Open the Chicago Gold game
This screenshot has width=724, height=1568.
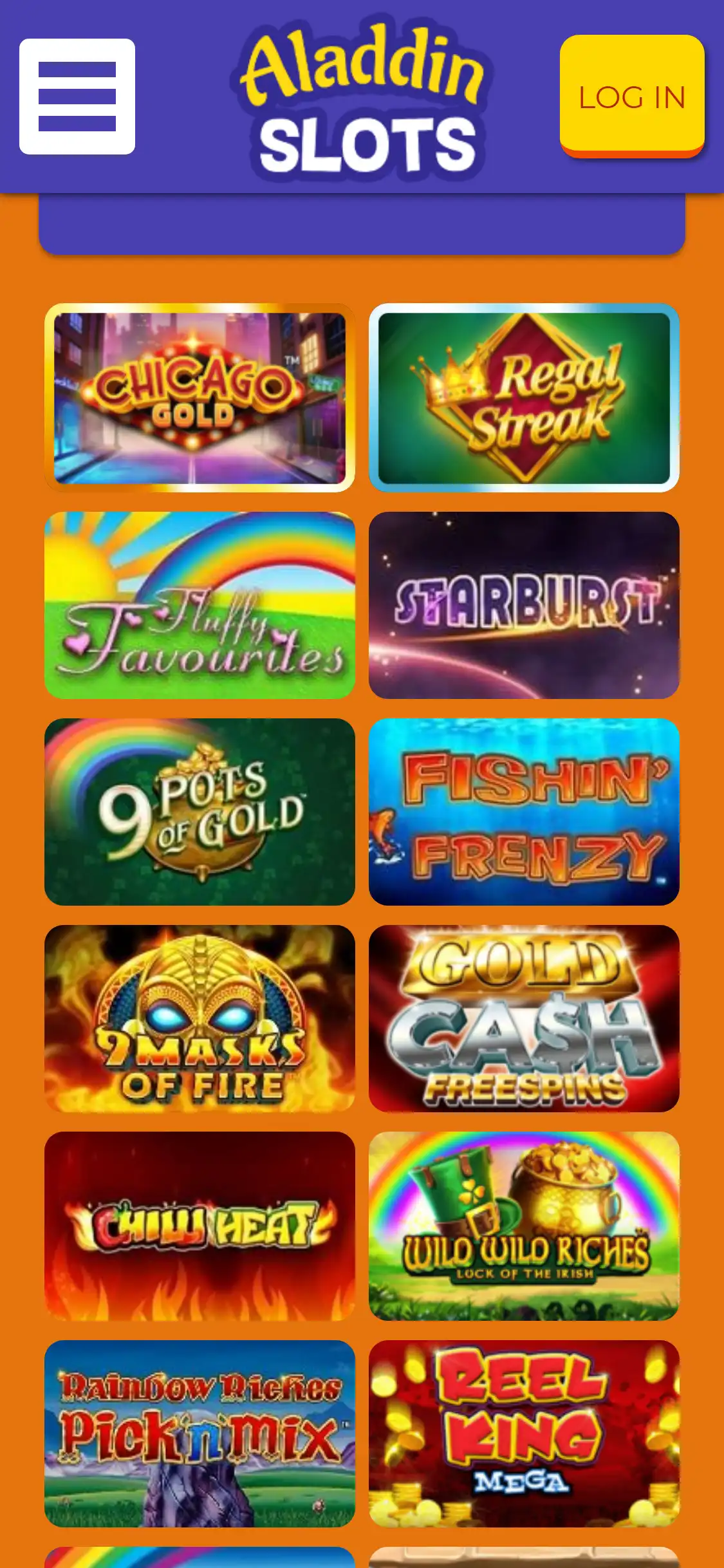tap(200, 398)
